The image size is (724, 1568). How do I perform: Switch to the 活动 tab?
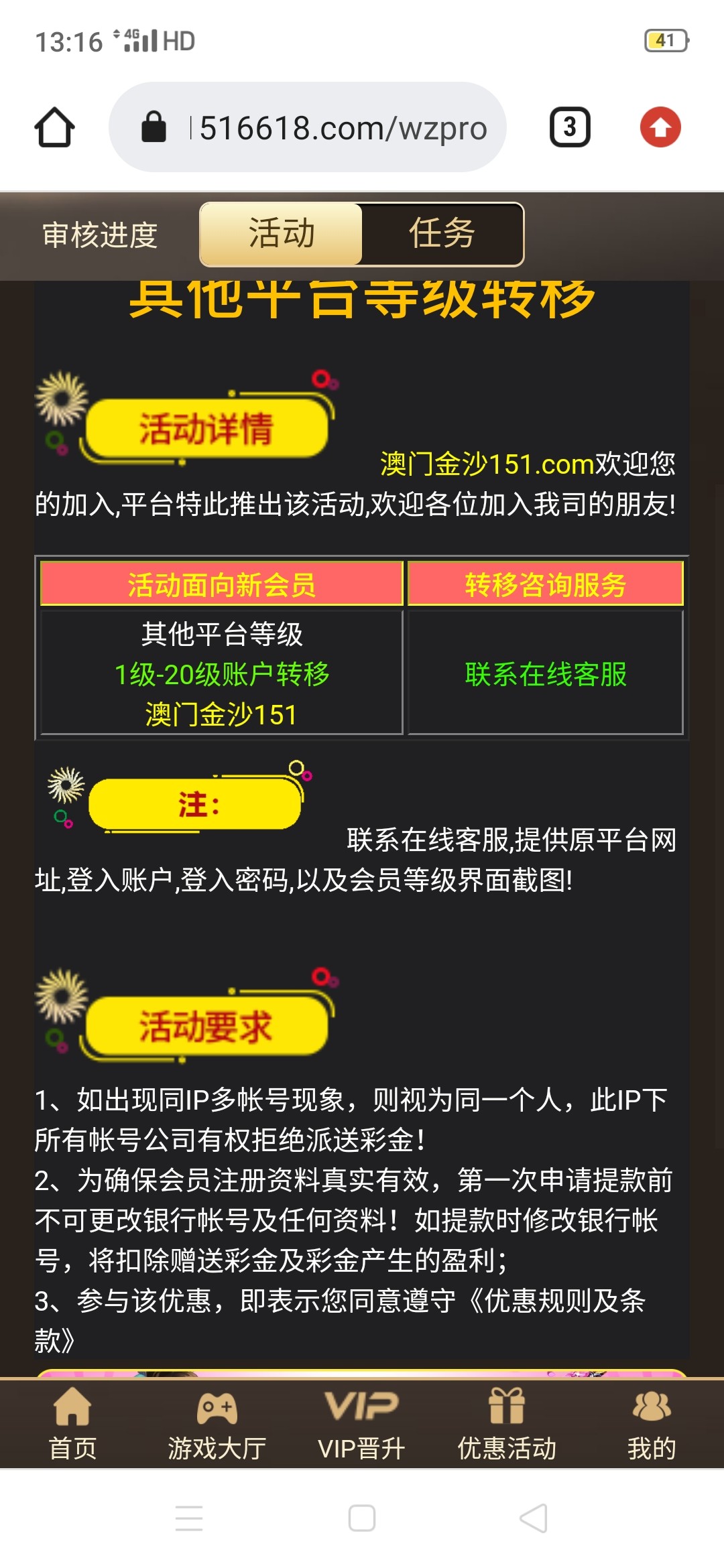282,234
